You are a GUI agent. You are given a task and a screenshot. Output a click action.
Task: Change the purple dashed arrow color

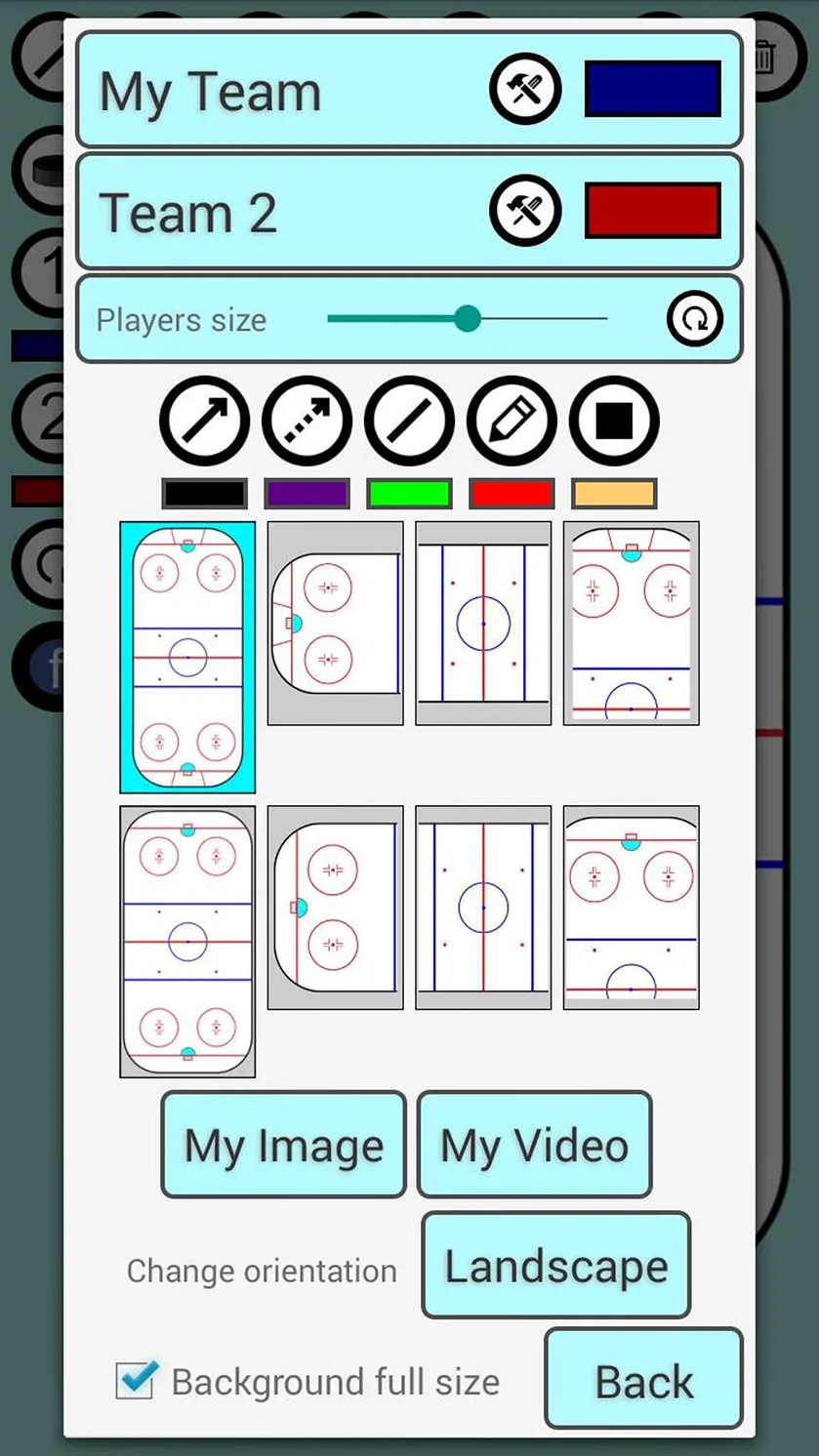click(x=307, y=493)
